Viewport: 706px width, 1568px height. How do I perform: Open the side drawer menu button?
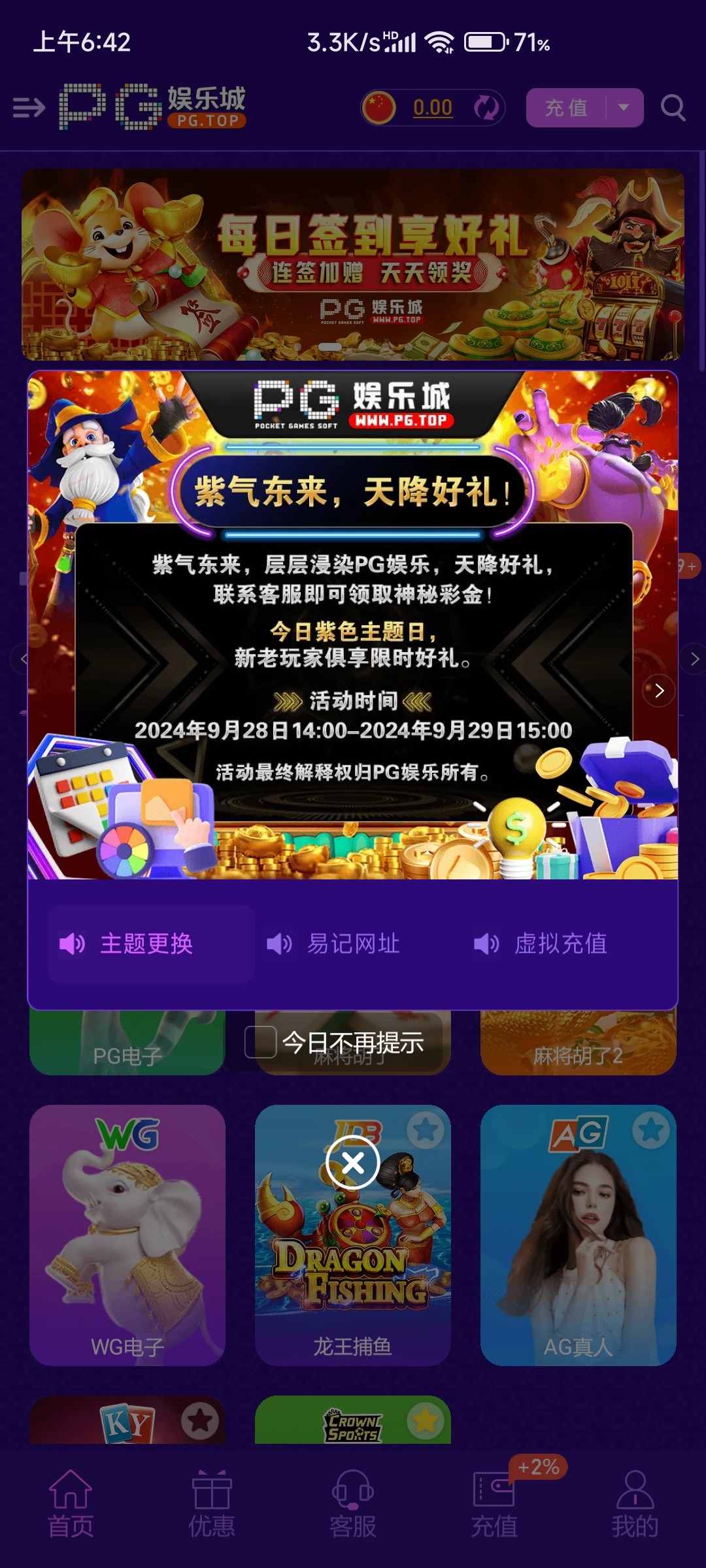[29, 108]
